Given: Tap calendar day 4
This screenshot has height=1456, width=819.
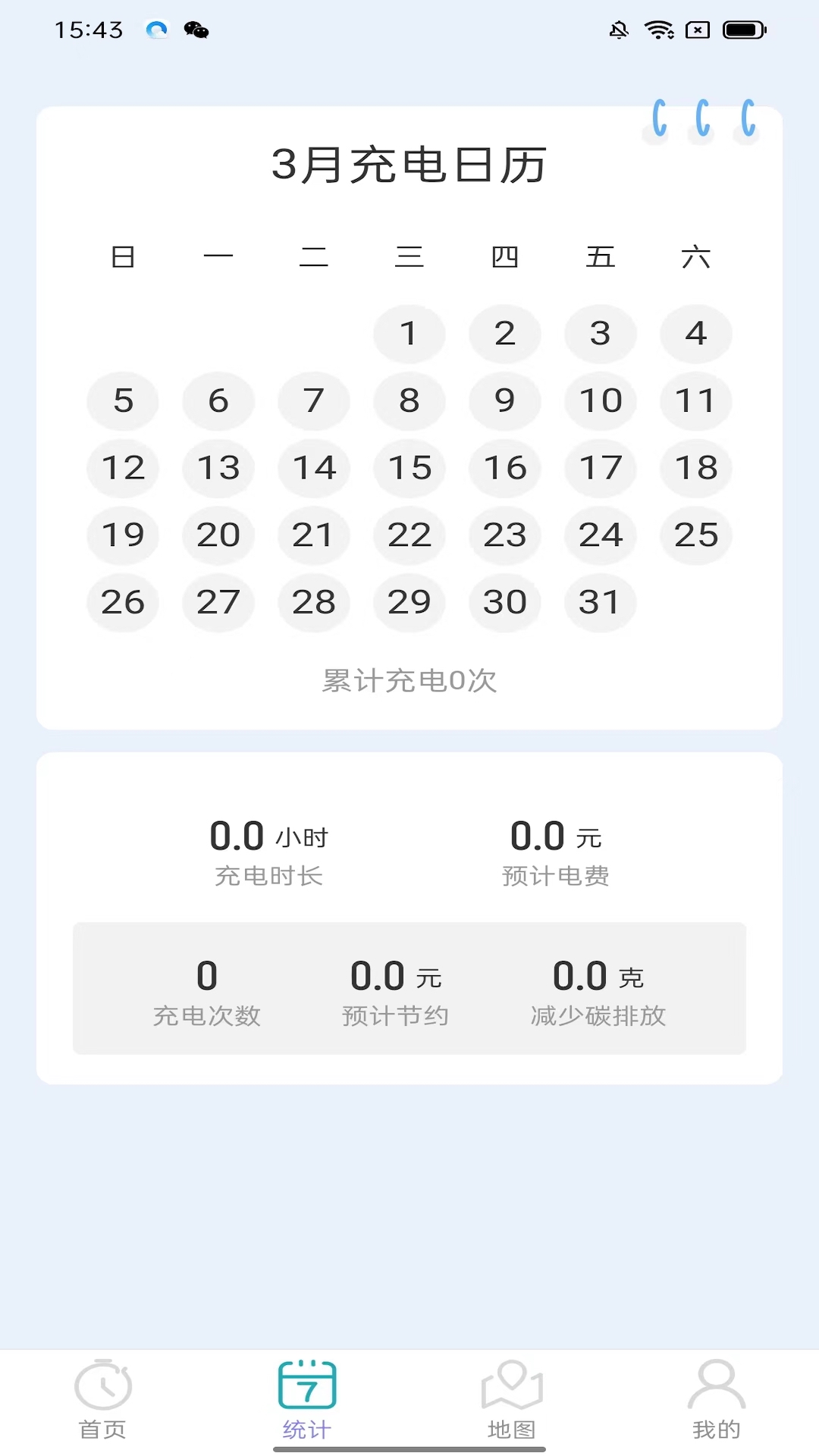Looking at the screenshot, I should click(x=696, y=334).
